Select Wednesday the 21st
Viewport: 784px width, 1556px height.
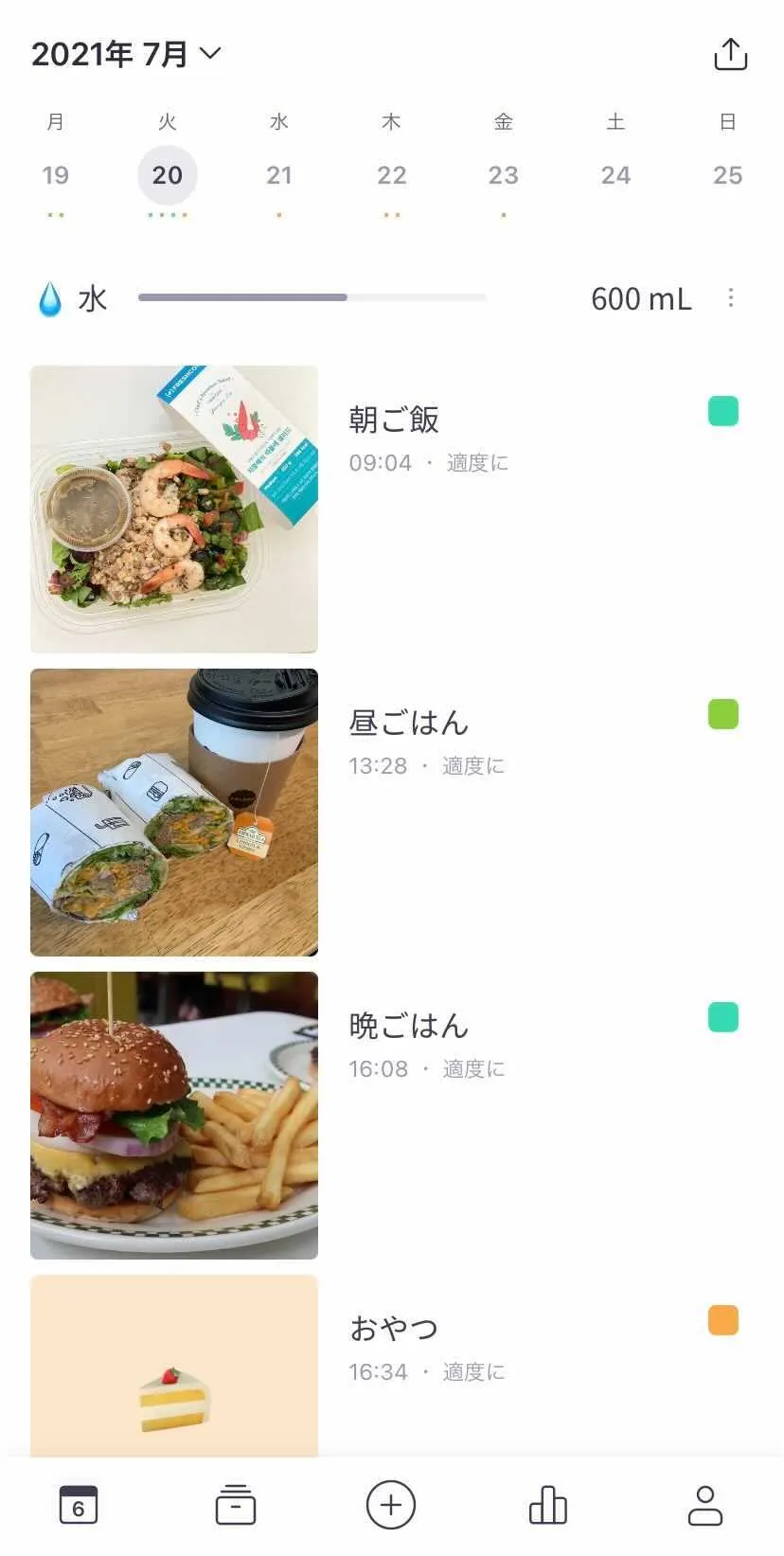point(279,175)
